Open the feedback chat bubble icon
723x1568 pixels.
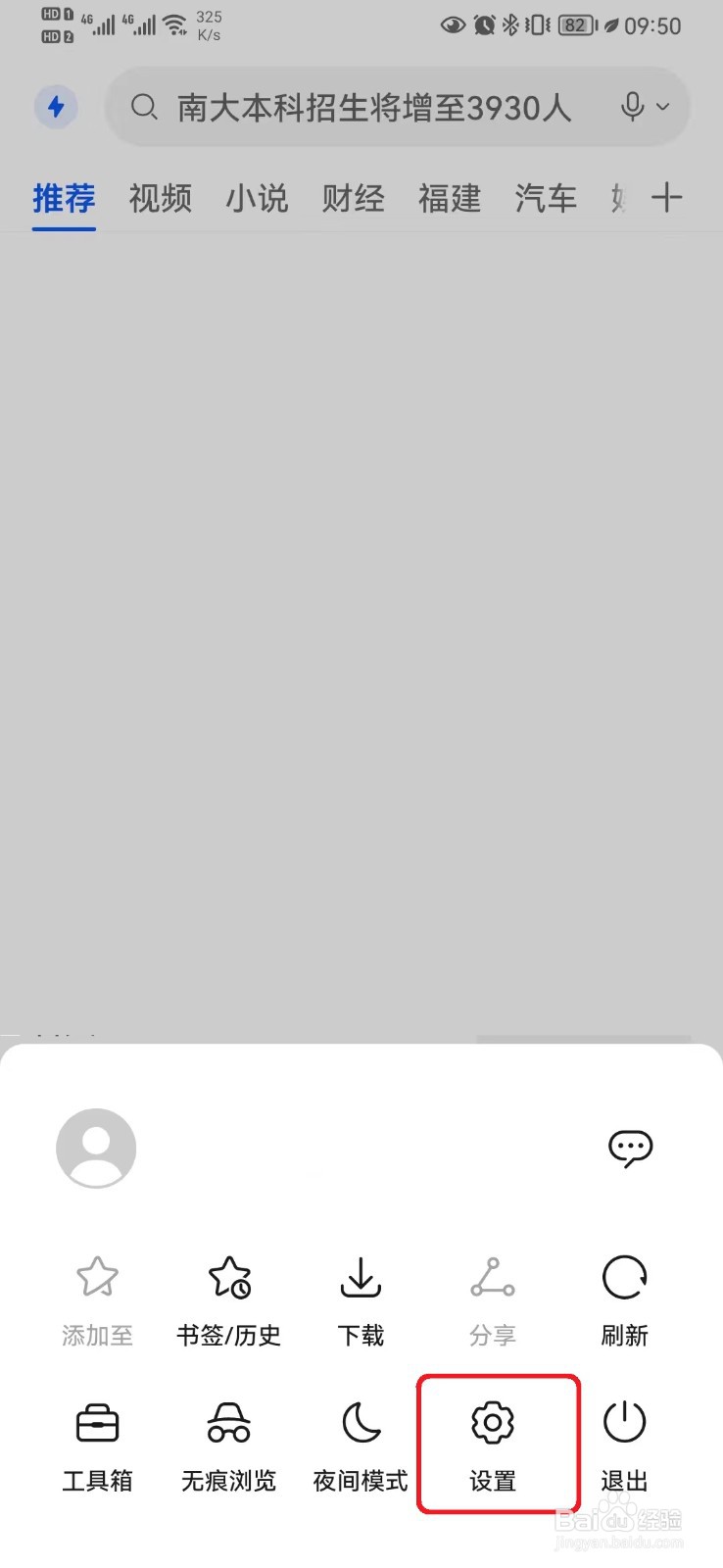point(630,1148)
